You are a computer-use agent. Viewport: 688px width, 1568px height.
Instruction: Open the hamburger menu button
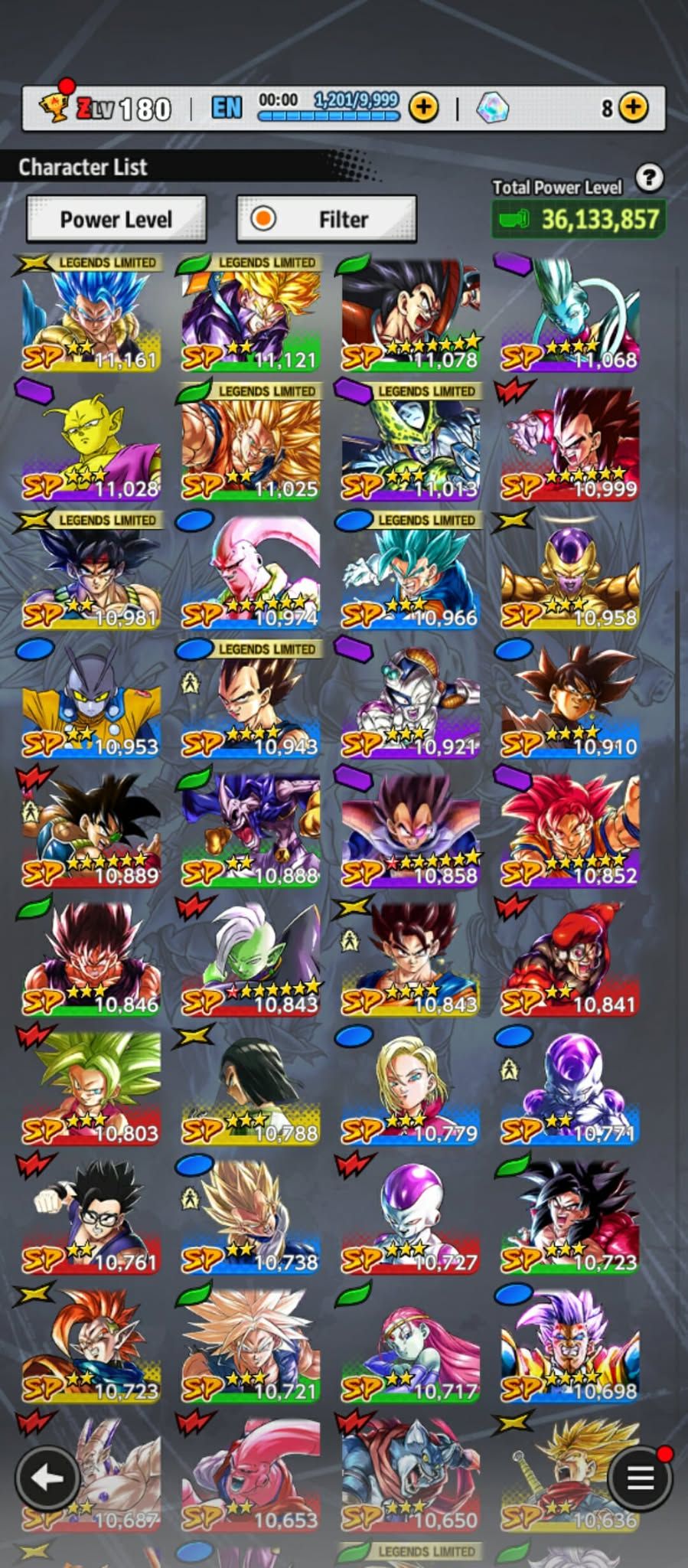click(640, 1478)
